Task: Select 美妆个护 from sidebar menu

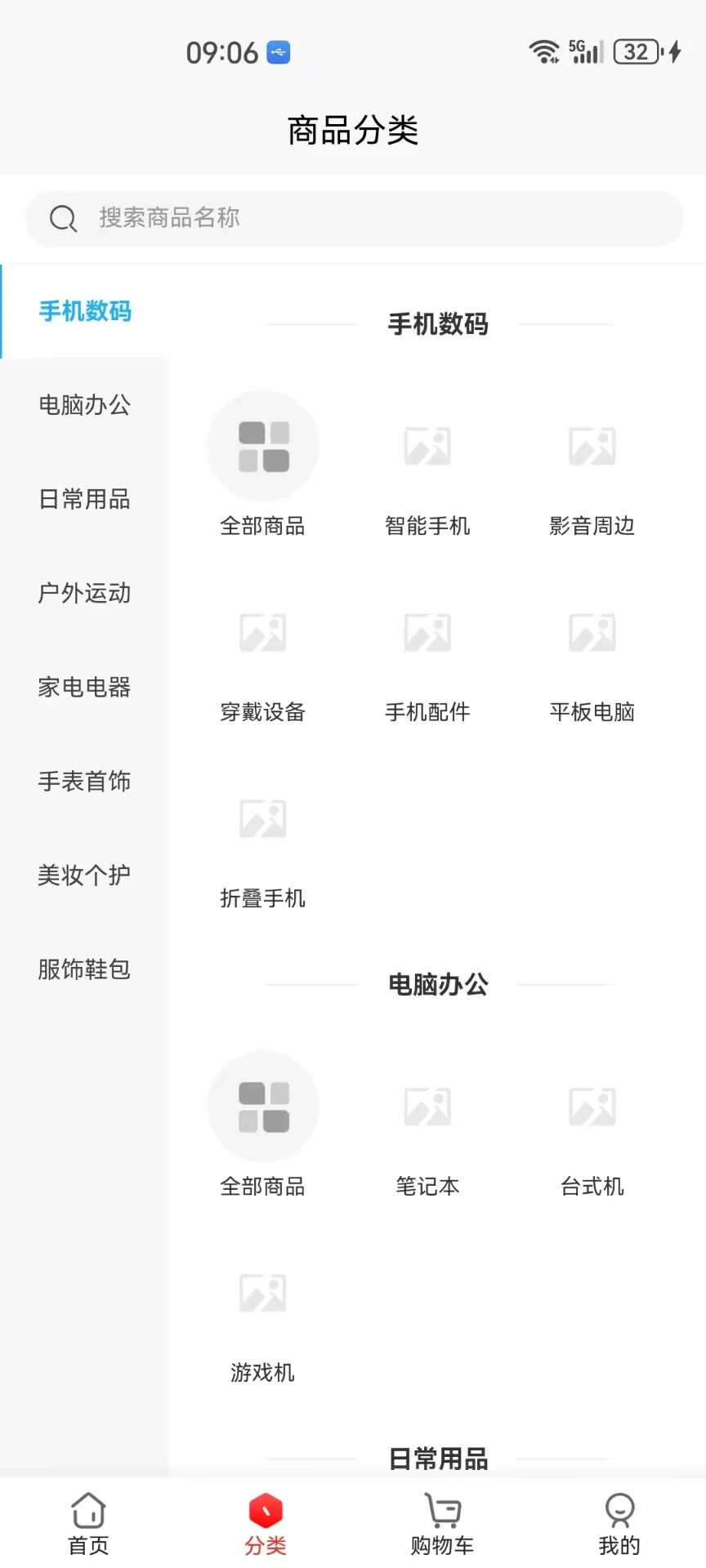Action: click(x=84, y=875)
